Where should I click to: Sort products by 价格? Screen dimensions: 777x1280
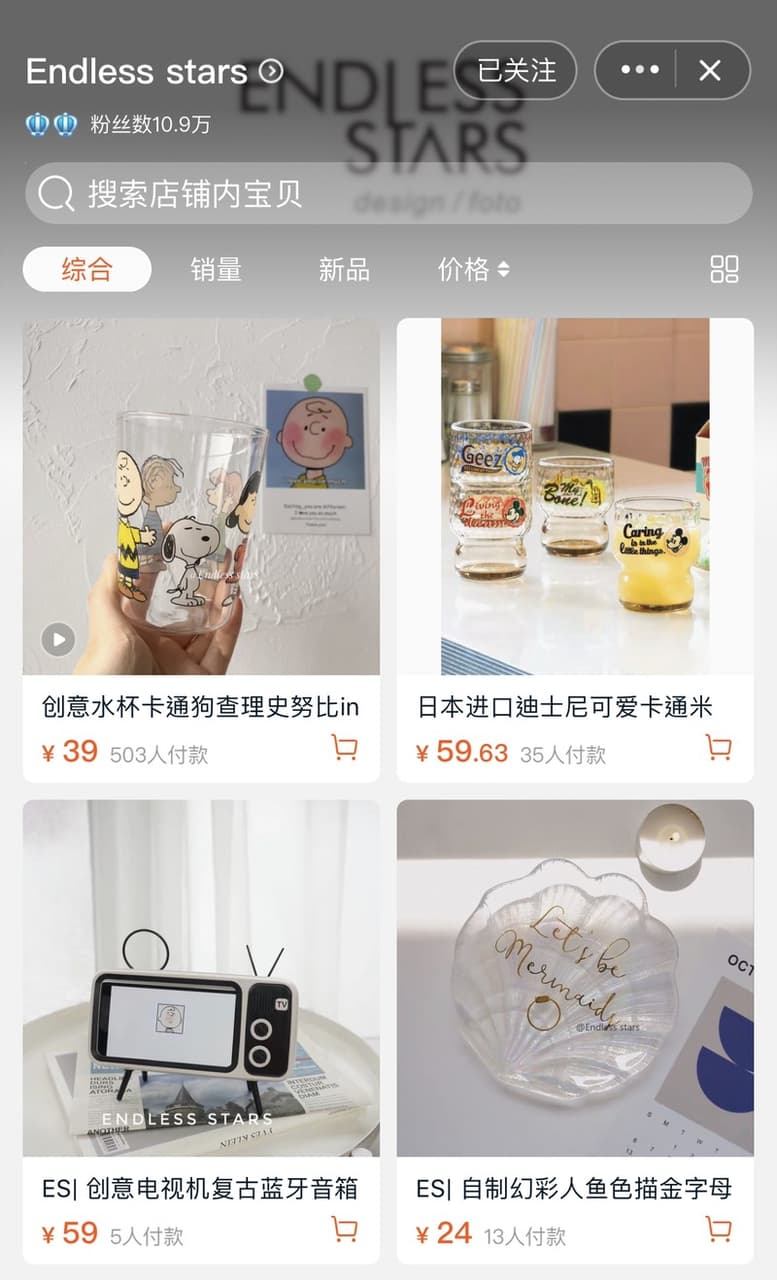(473, 269)
